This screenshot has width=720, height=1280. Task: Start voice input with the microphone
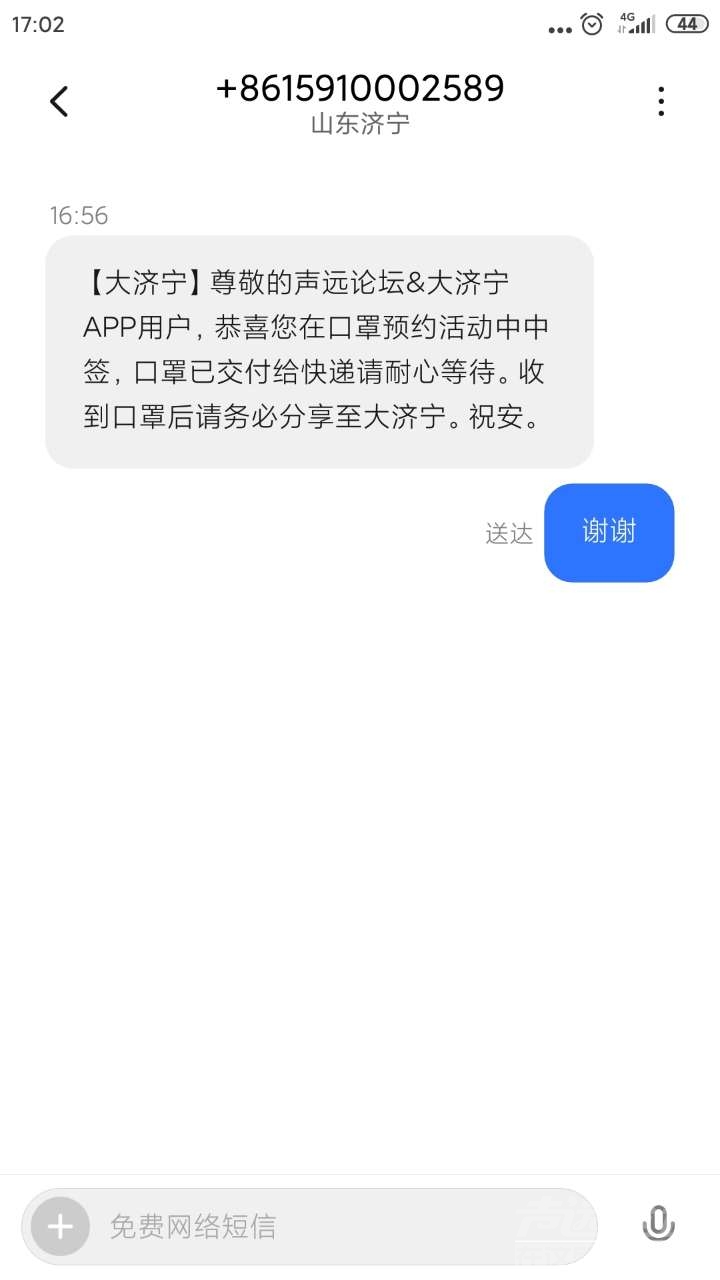click(x=657, y=1225)
